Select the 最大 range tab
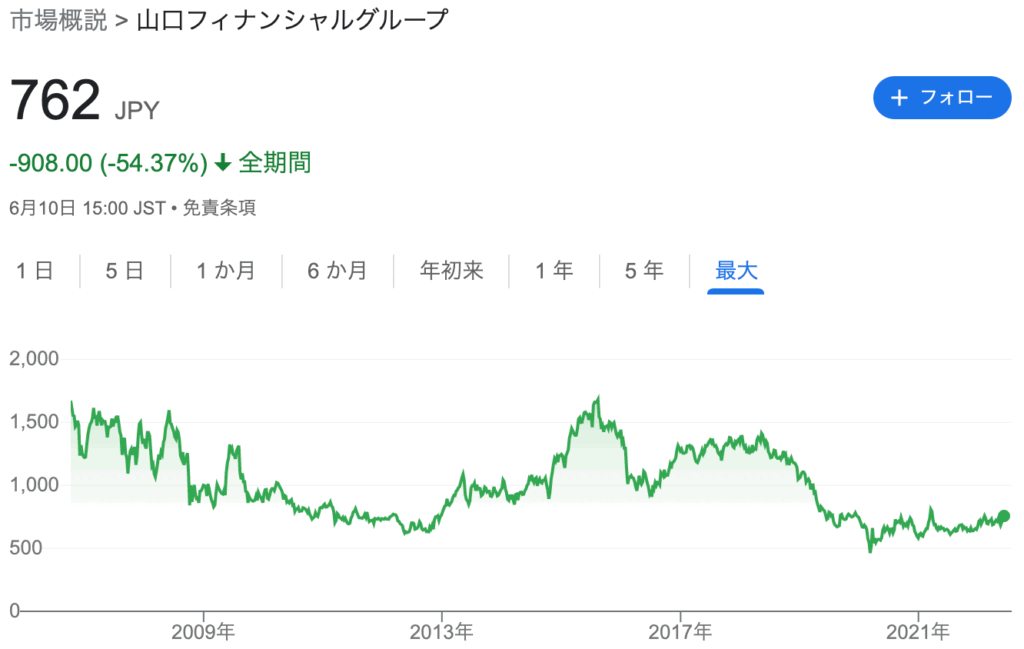Screen dimensions: 1024x649 736,270
